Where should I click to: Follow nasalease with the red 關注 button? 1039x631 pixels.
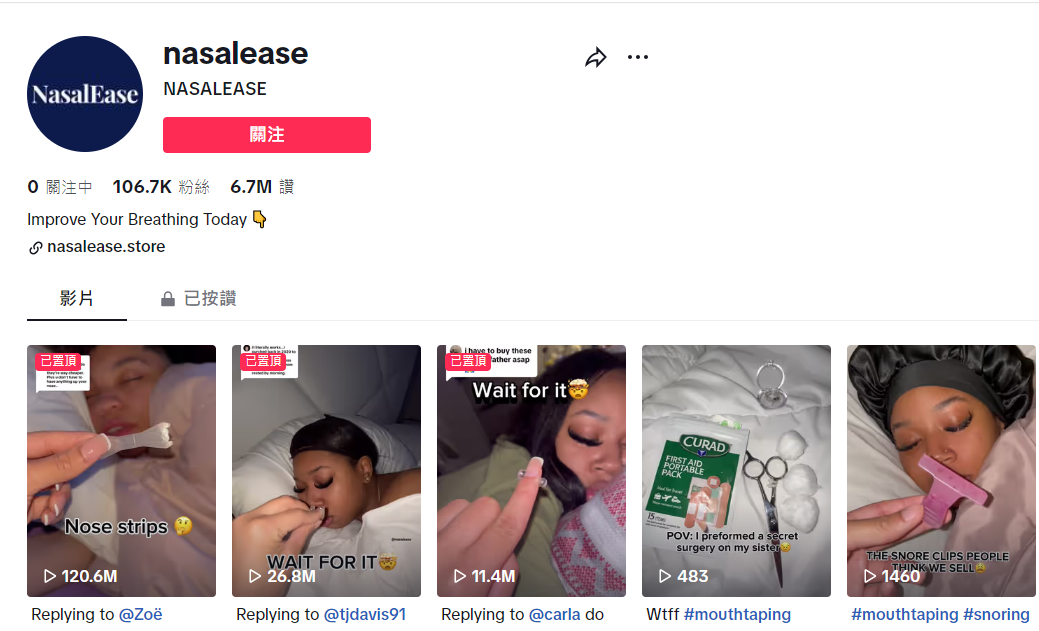(267, 135)
